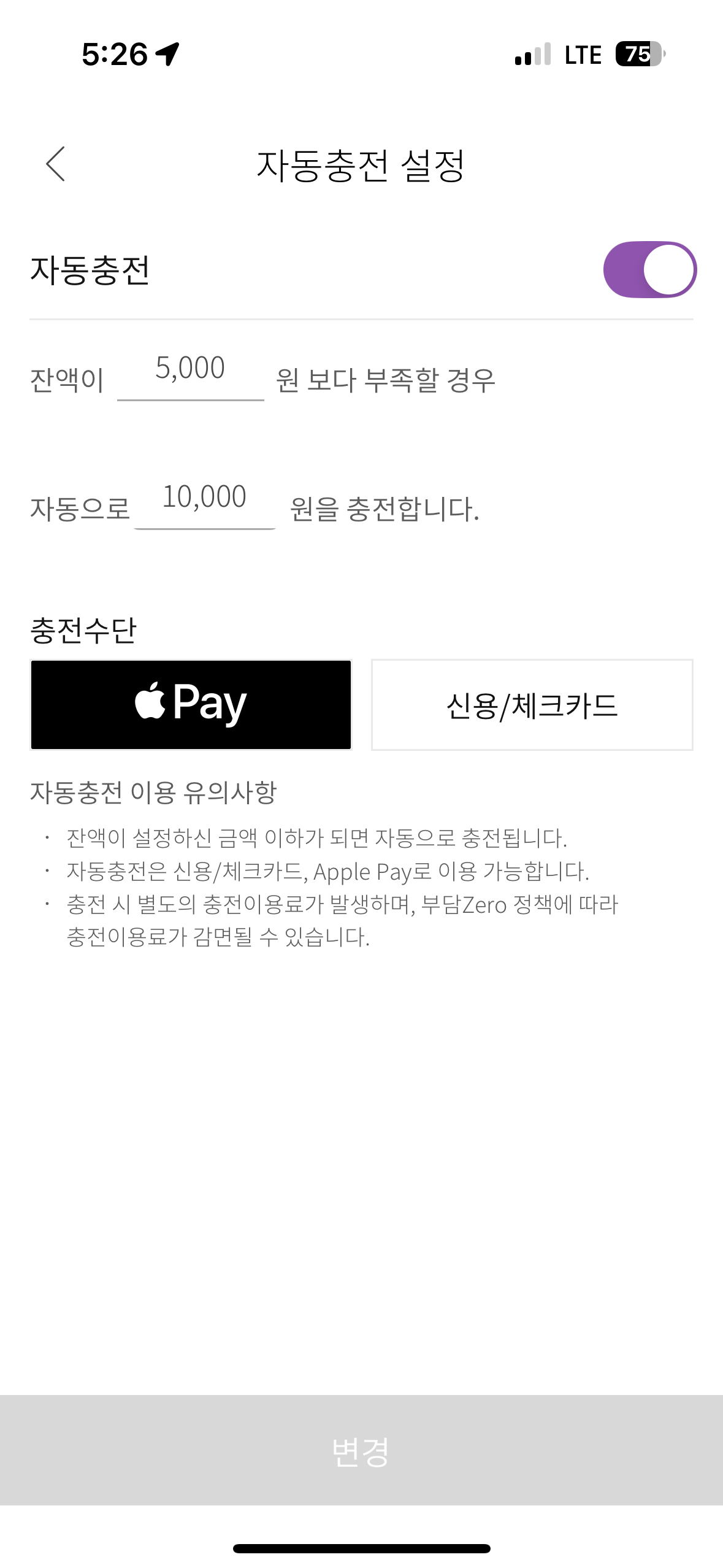Go back using the top-left arrow

click(55, 164)
